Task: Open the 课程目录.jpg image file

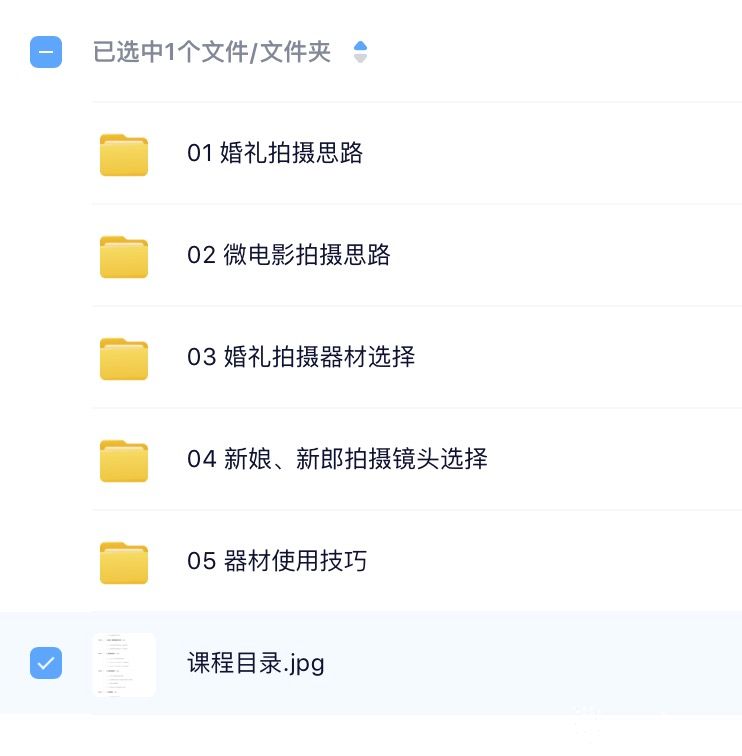Action: [255, 663]
